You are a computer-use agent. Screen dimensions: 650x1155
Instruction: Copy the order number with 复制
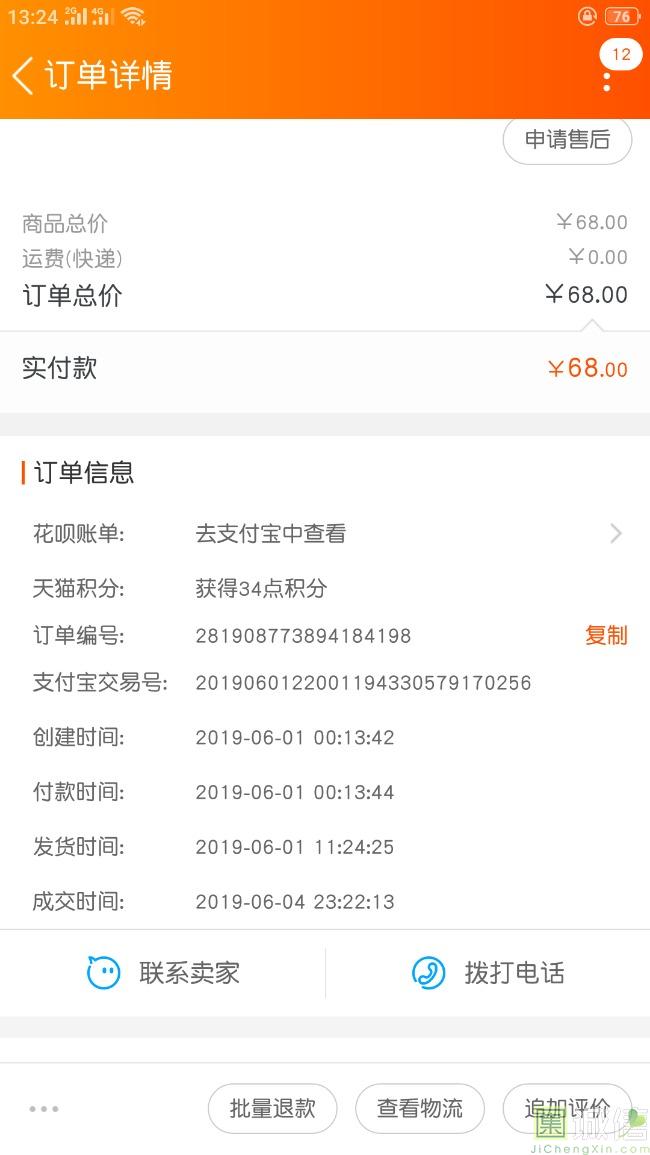point(606,635)
